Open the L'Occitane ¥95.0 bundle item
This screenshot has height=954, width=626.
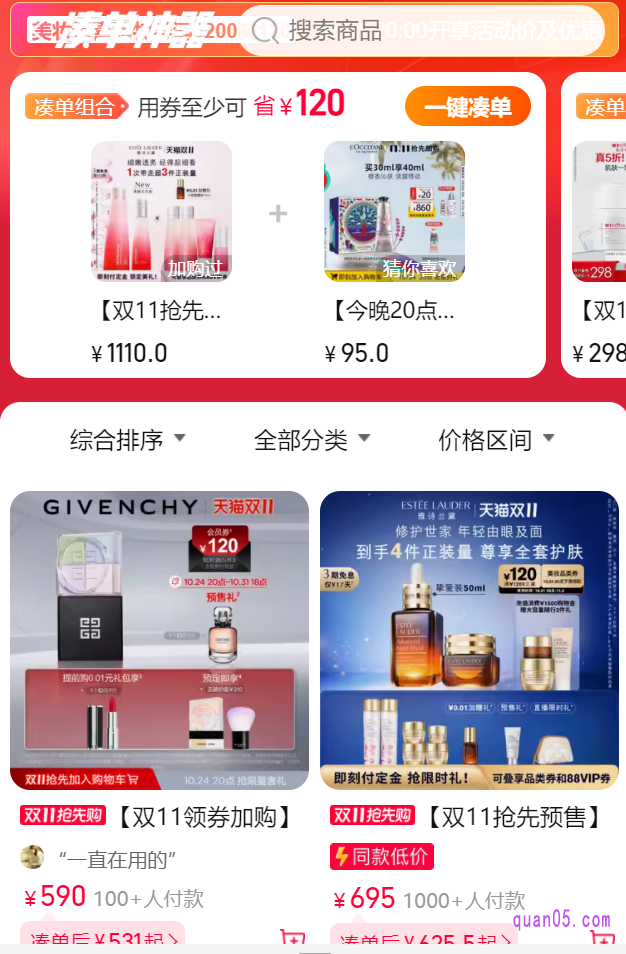coord(394,212)
